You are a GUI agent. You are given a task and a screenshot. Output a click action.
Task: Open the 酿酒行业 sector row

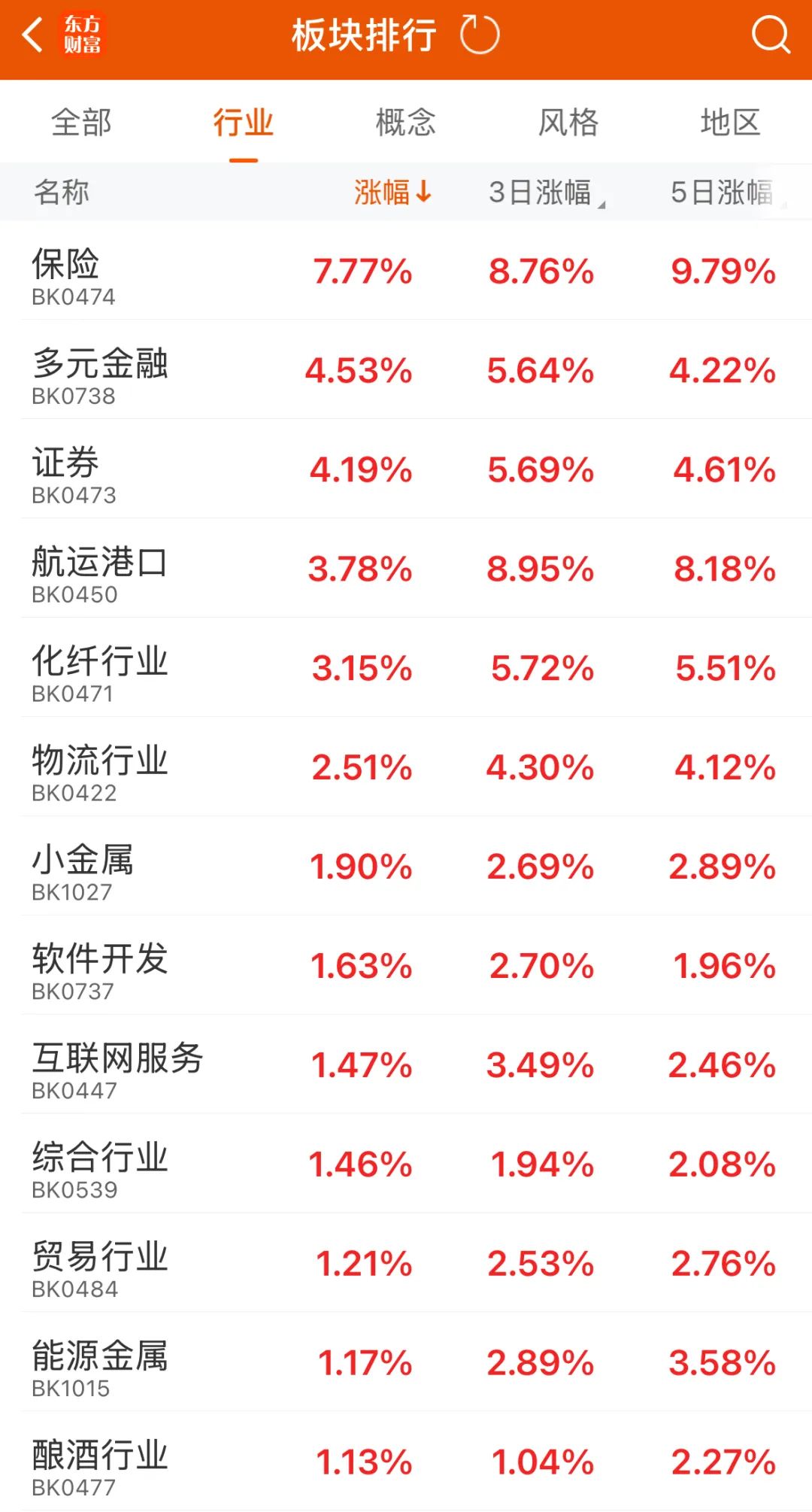(406, 1462)
